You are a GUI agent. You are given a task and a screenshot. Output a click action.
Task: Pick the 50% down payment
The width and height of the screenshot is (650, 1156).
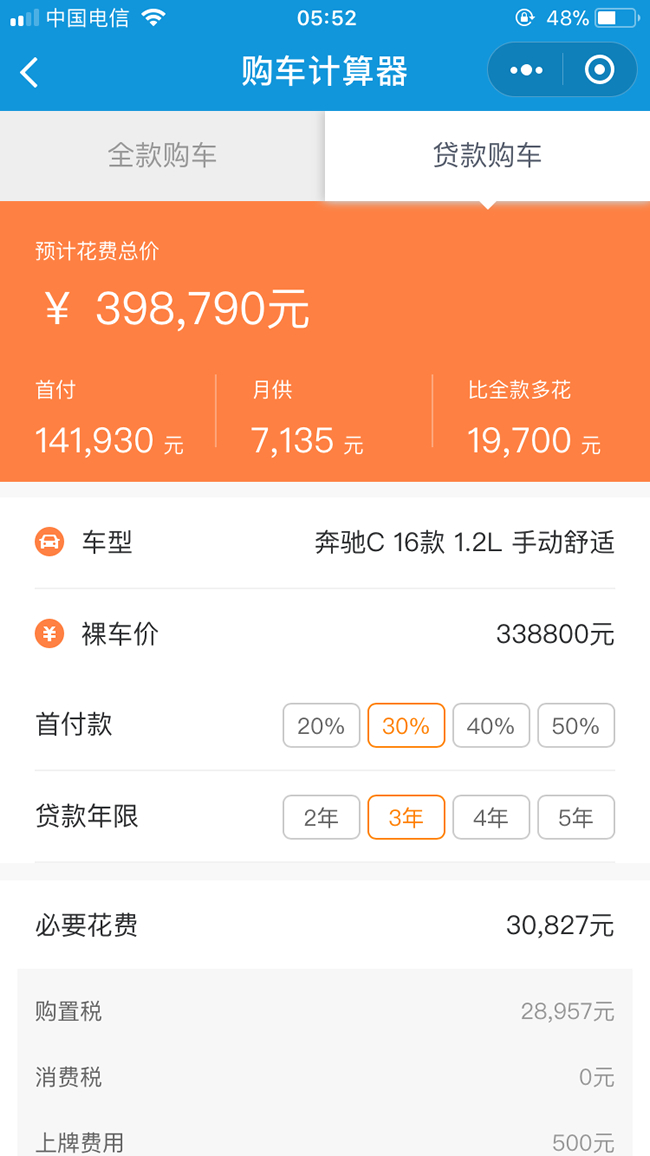[x=576, y=726]
